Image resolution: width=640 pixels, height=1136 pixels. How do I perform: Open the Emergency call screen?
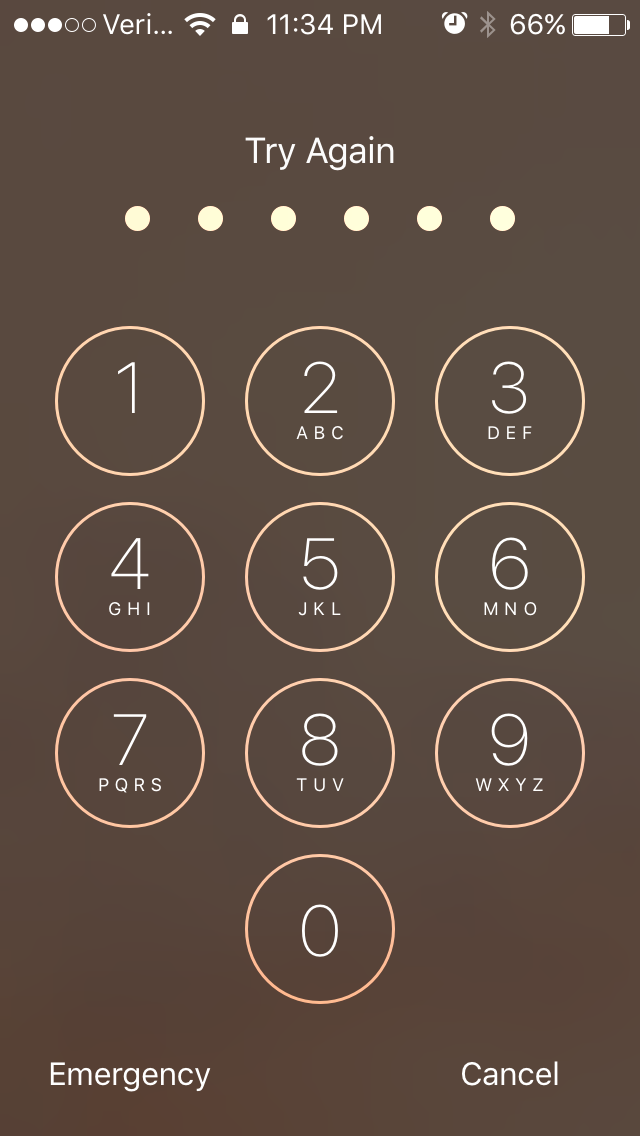point(130,1074)
